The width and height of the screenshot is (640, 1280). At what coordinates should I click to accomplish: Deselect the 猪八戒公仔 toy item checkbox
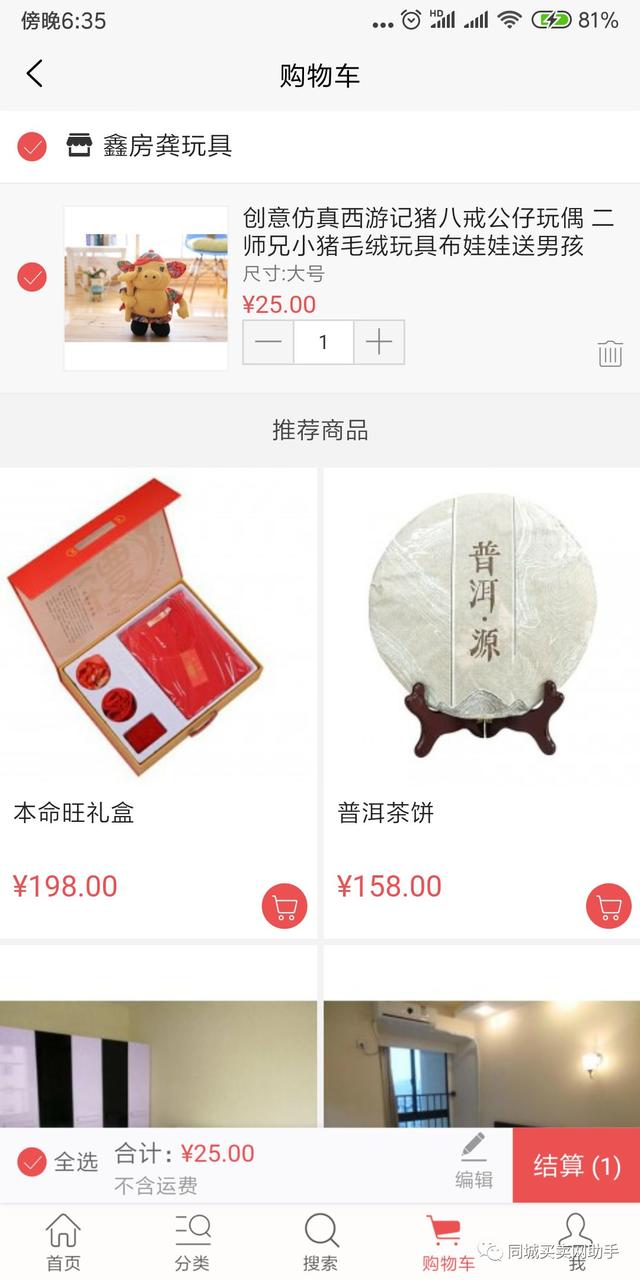(32, 277)
